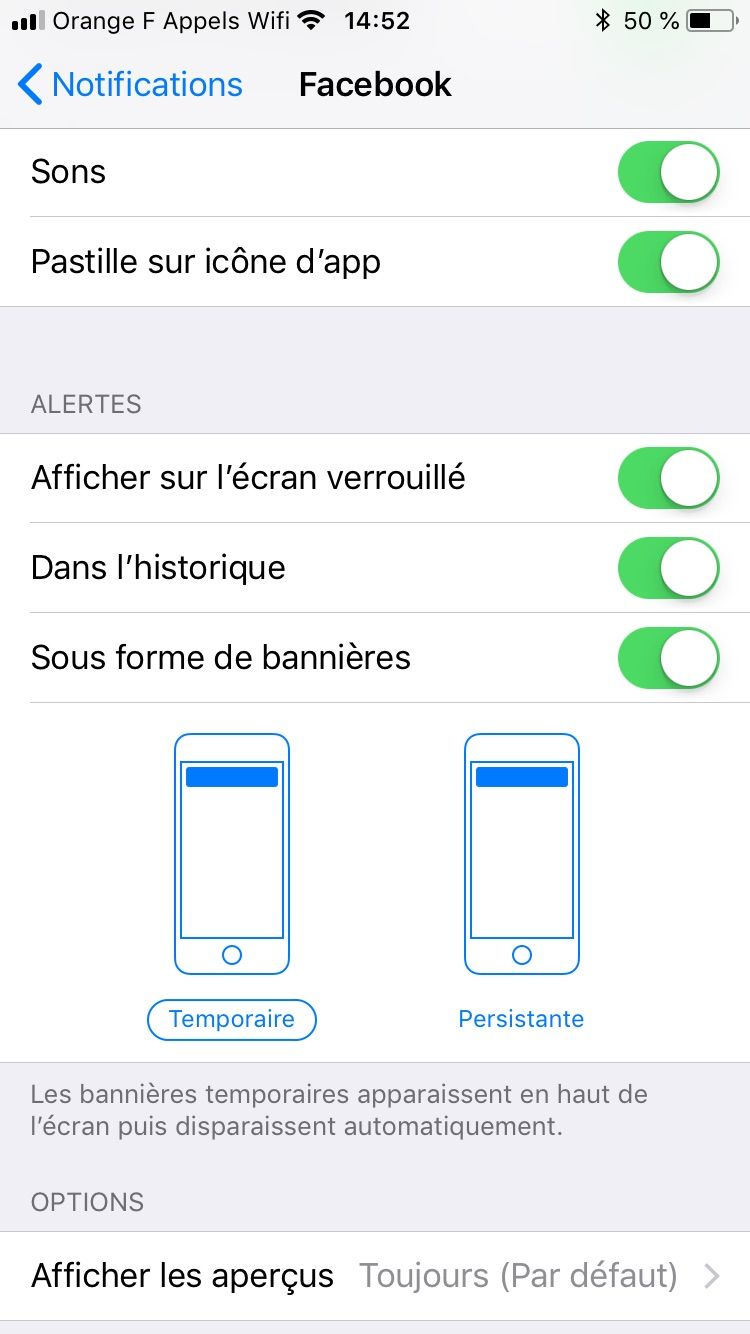Disable Pastille sur icône d'app

[668, 262]
